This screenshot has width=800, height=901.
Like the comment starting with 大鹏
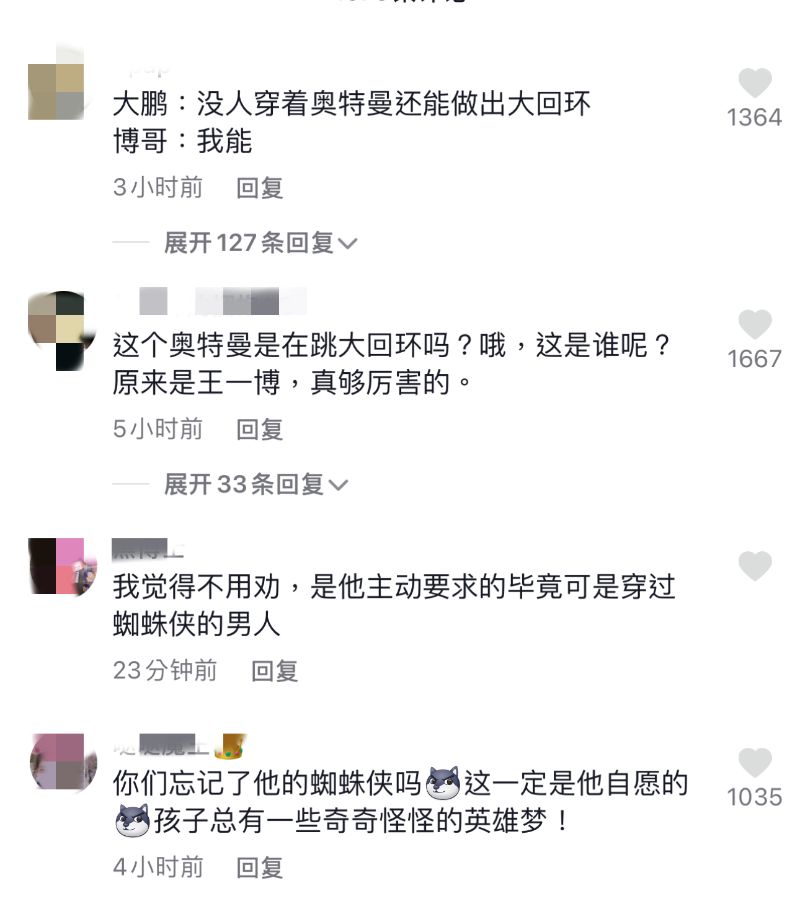[754, 83]
